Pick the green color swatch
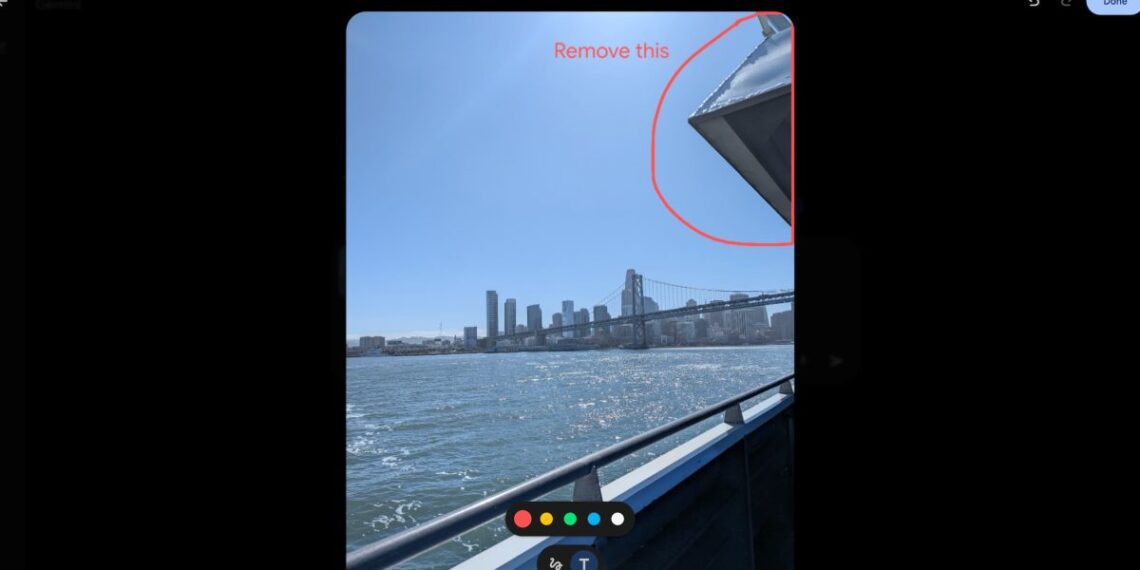The width and height of the screenshot is (1140, 570). point(570,519)
